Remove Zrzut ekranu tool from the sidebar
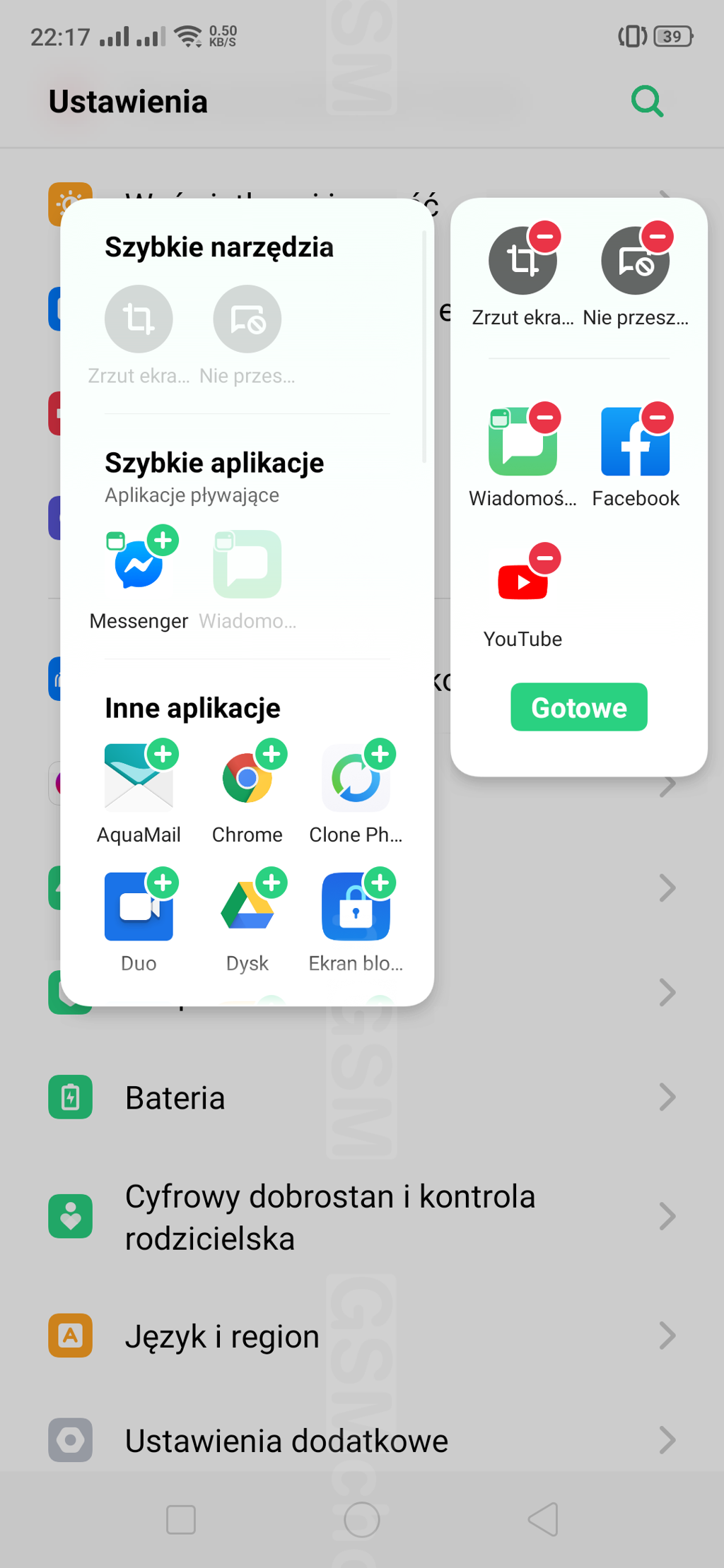724x1568 pixels. (545, 237)
